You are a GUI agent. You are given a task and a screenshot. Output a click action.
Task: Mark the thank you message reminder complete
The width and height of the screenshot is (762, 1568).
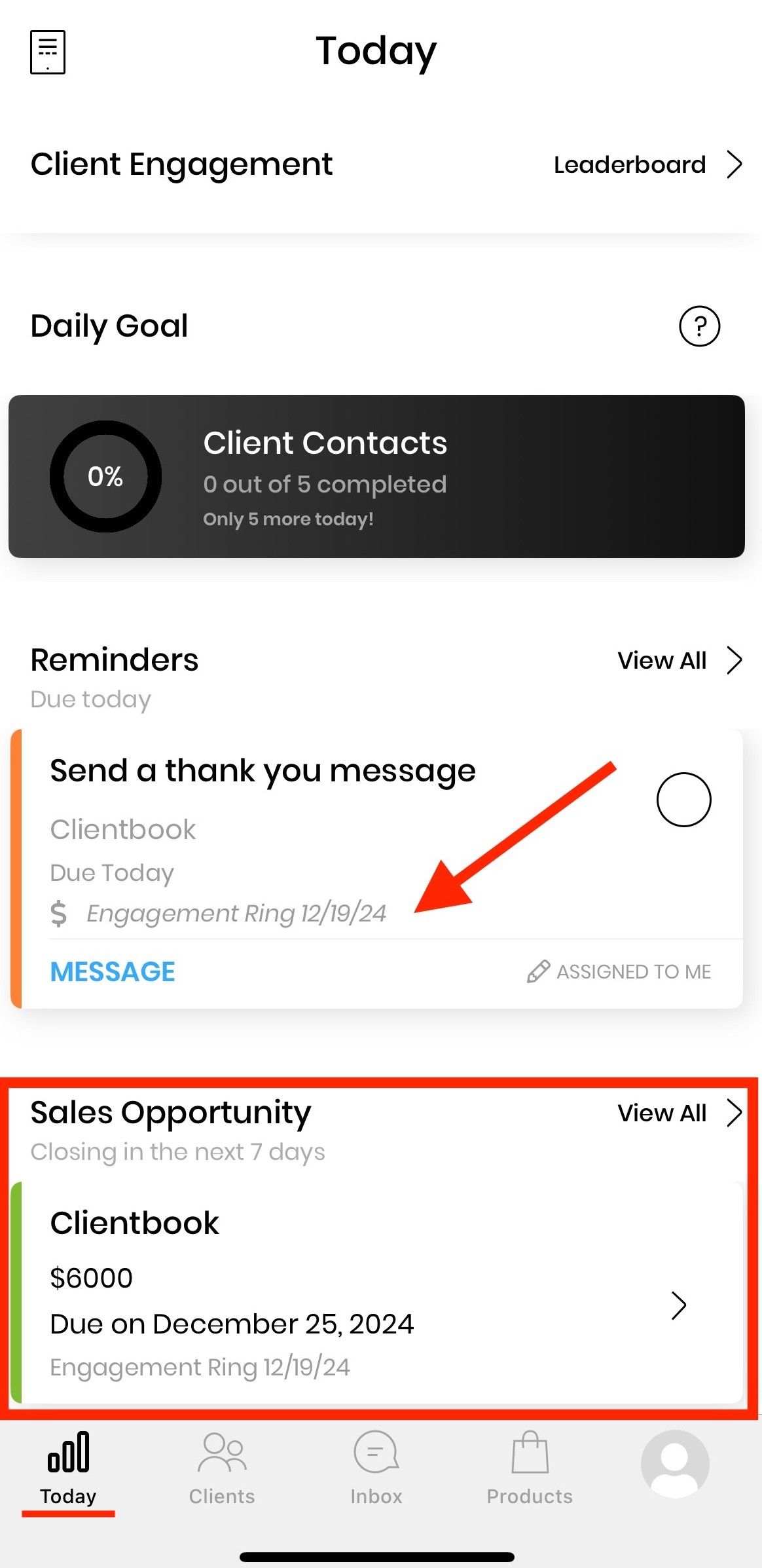click(683, 800)
